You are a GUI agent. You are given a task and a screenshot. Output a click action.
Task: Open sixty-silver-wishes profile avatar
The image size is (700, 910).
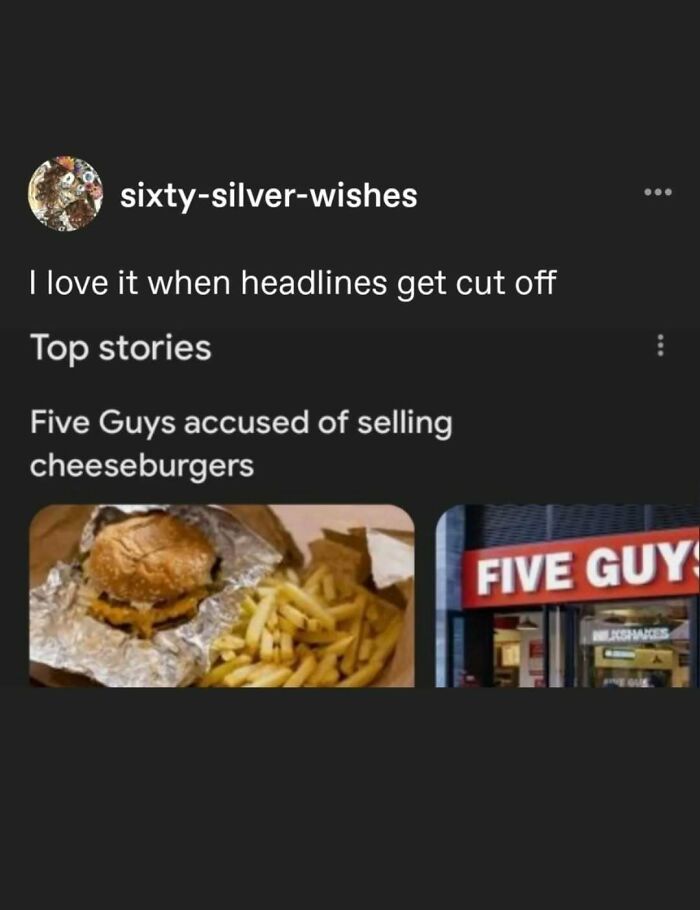65,194
